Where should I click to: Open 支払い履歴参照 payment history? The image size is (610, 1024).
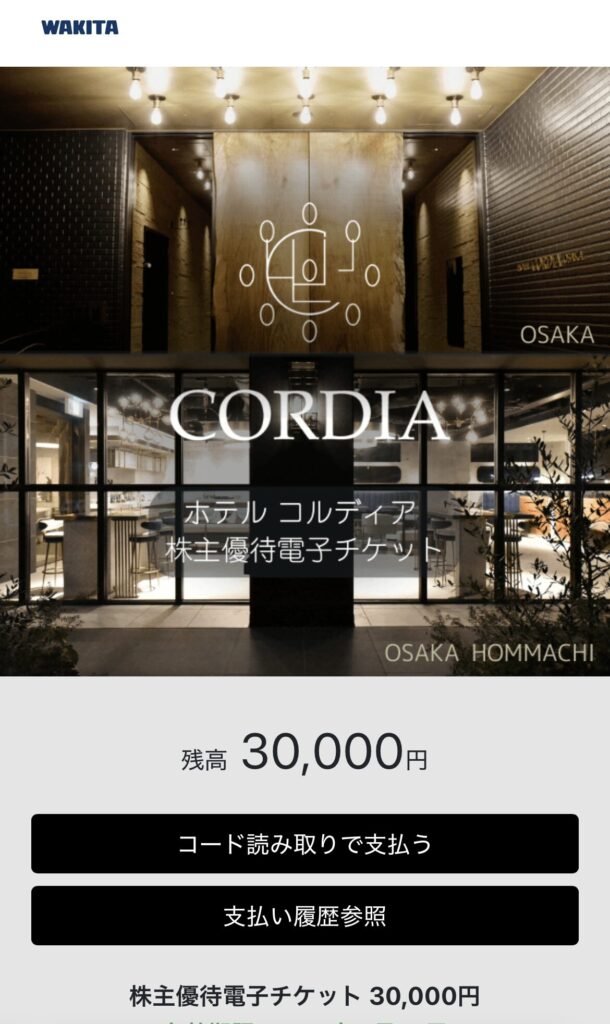(x=304, y=915)
